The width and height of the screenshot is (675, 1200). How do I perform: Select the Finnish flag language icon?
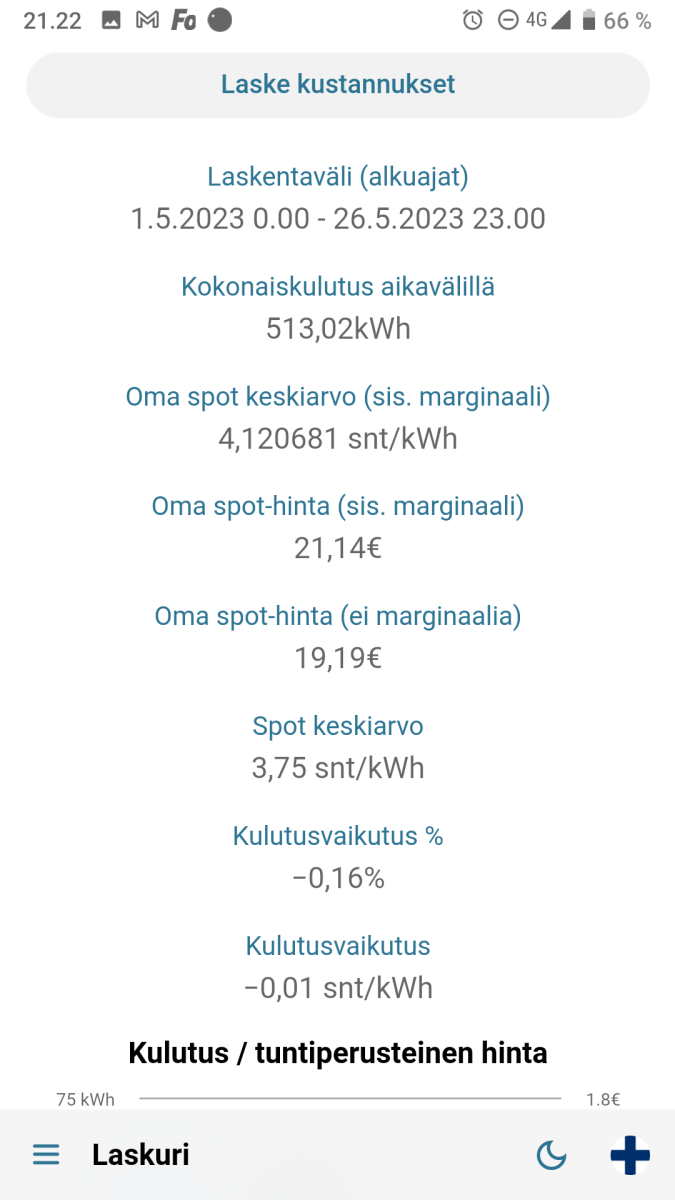[x=630, y=1155]
